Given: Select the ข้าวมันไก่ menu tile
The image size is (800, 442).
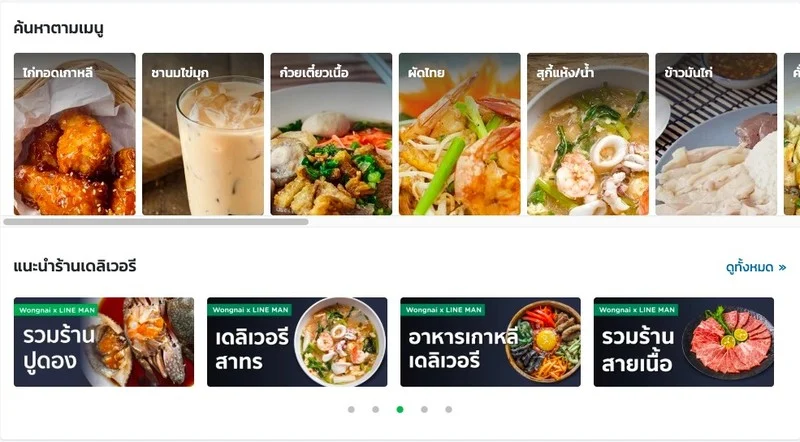Looking at the screenshot, I should tap(716, 134).
